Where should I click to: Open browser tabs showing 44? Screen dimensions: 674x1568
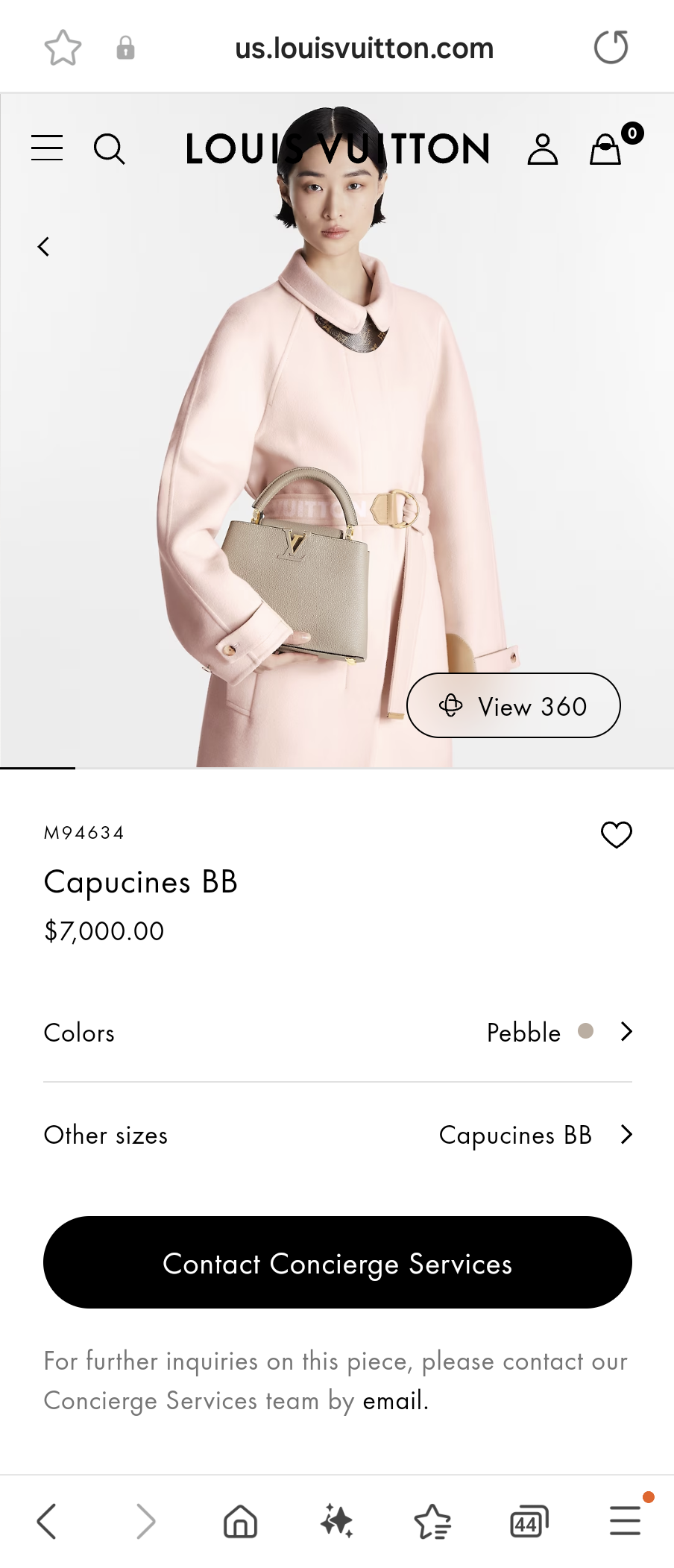click(526, 1521)
